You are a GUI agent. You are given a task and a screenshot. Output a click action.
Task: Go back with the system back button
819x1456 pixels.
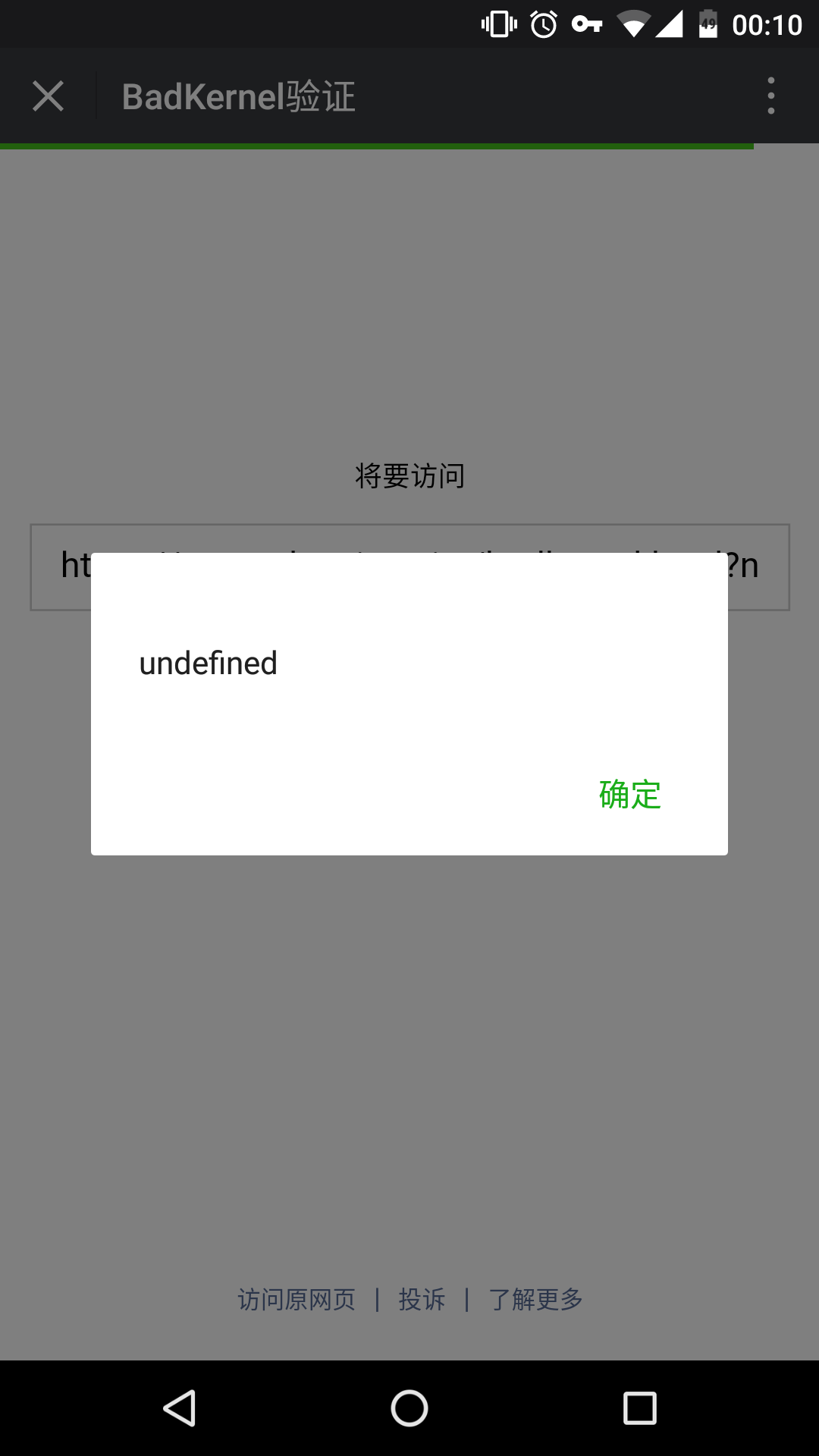pyautogui.click(x=180, y=1408)
